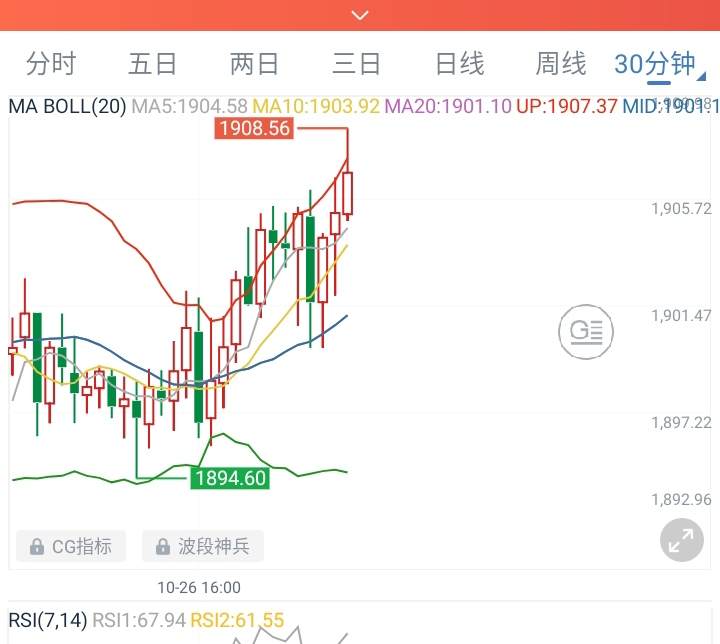Collapse the panel with the top chevron

click(360, 15)
